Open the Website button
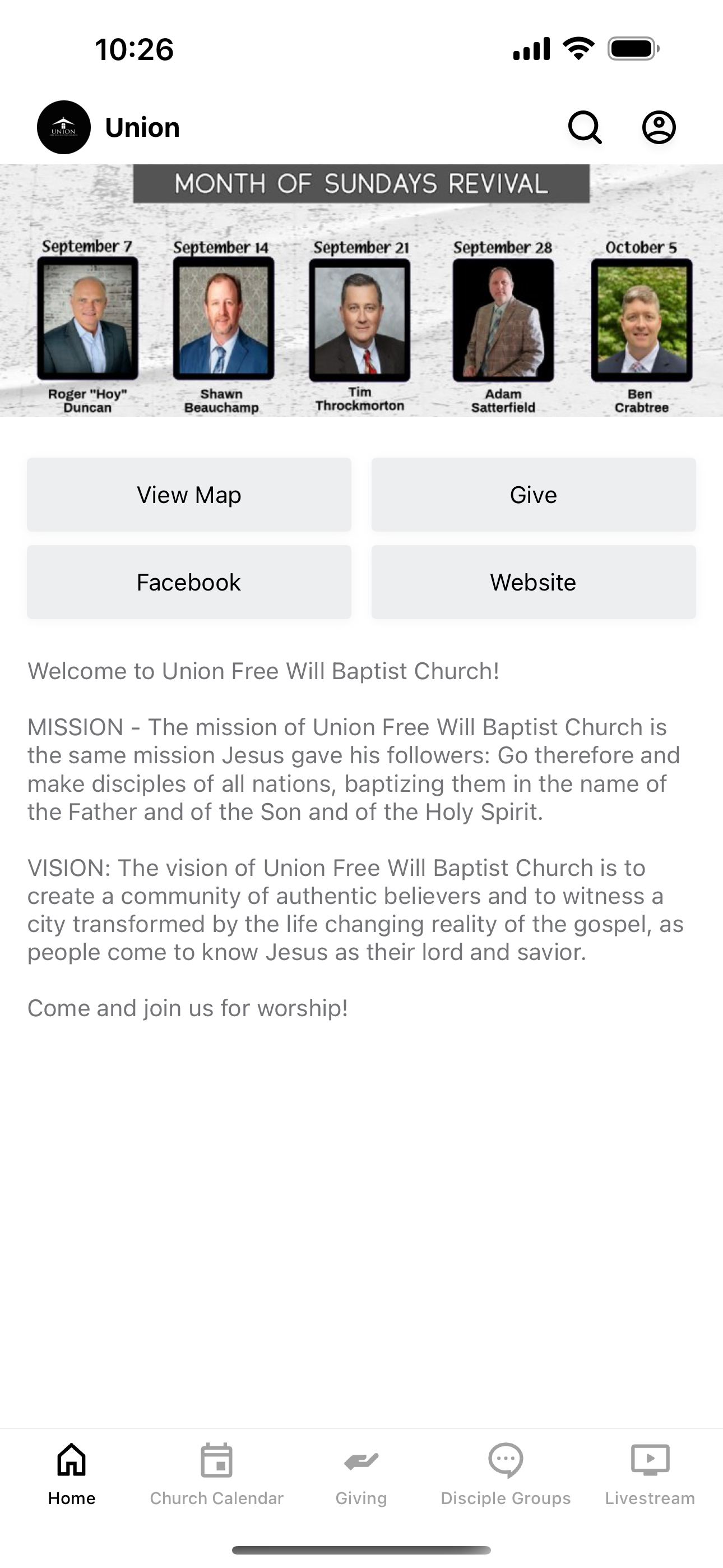The image size is (723, 1568). point(534,583)
